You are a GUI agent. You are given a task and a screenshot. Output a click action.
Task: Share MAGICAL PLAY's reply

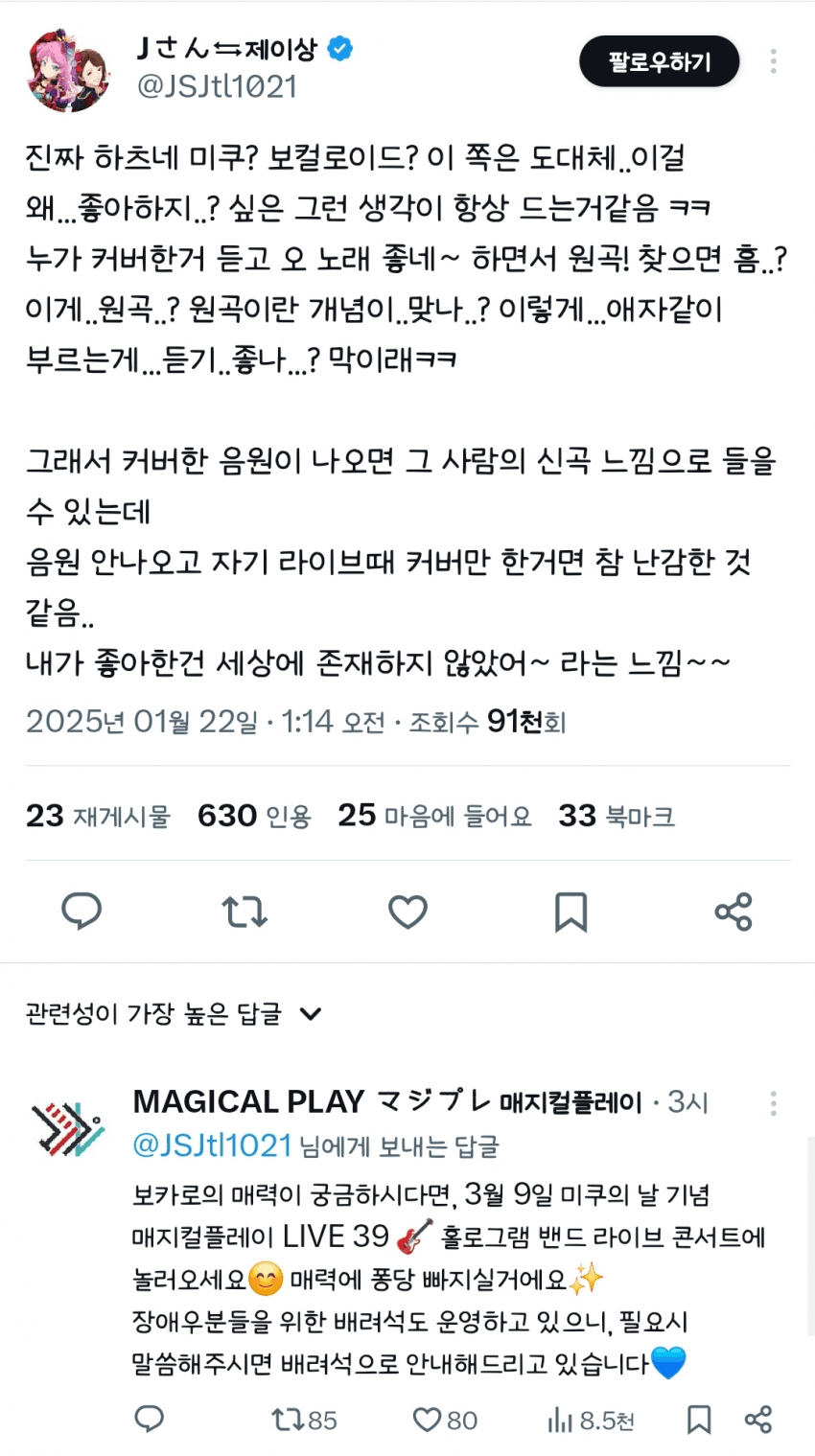757,1420
